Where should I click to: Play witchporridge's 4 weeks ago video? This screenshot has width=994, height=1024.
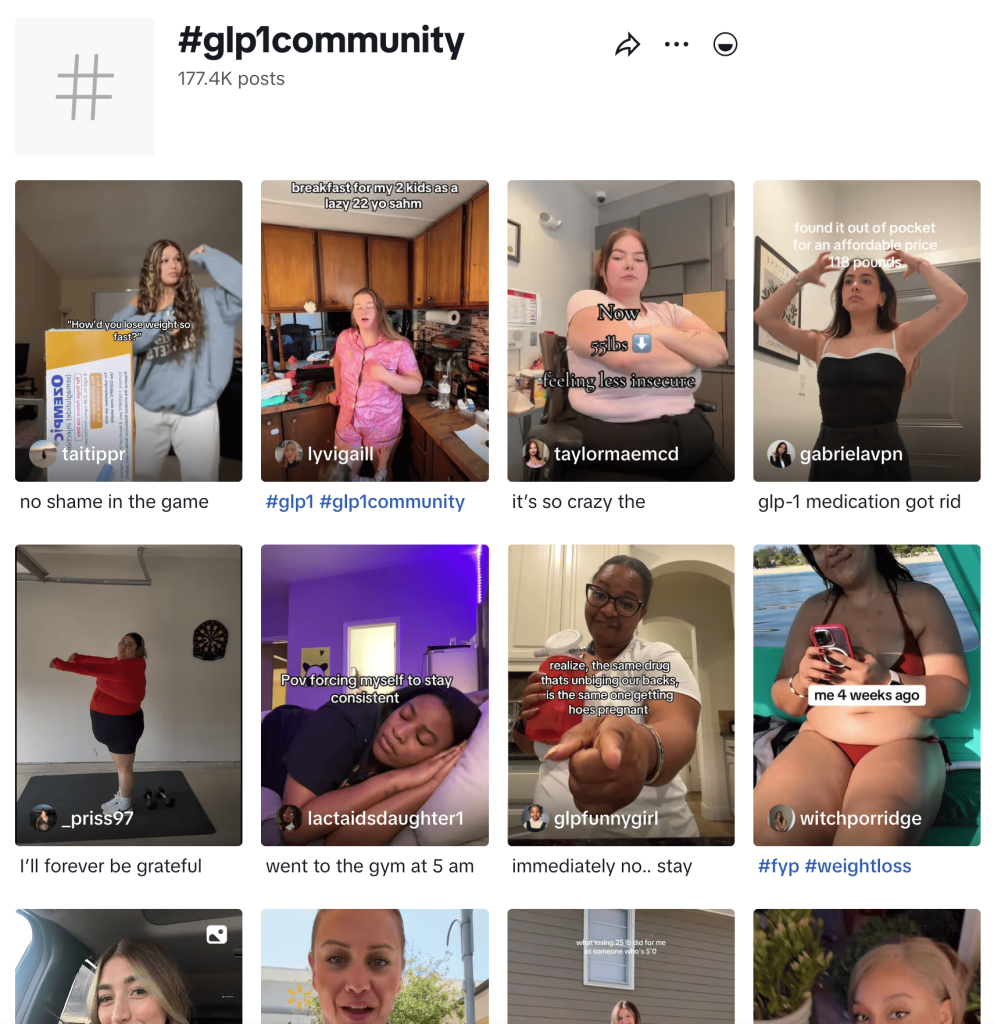866,695
